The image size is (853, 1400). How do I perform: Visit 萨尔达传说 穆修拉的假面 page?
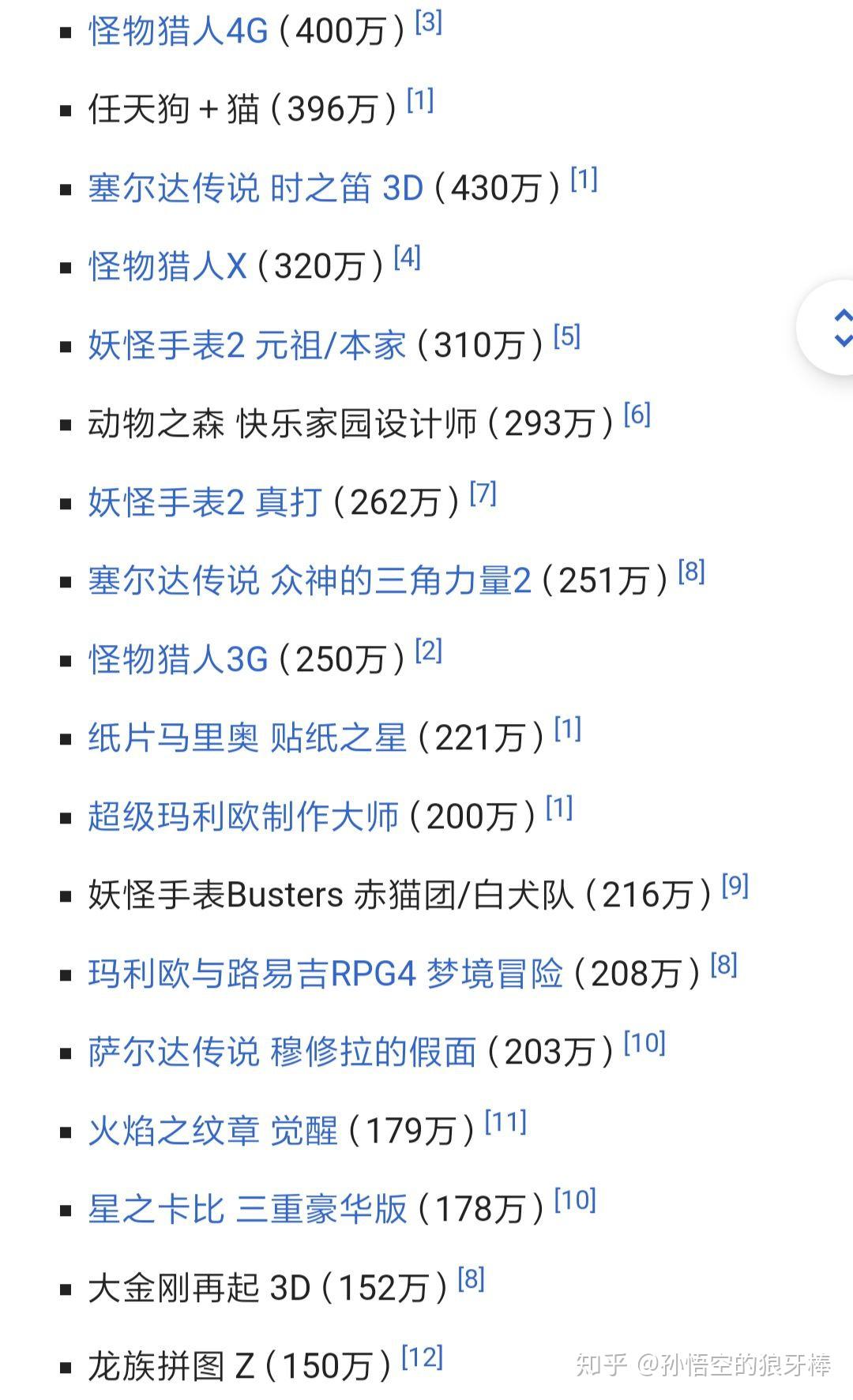tap(282, 1053)
